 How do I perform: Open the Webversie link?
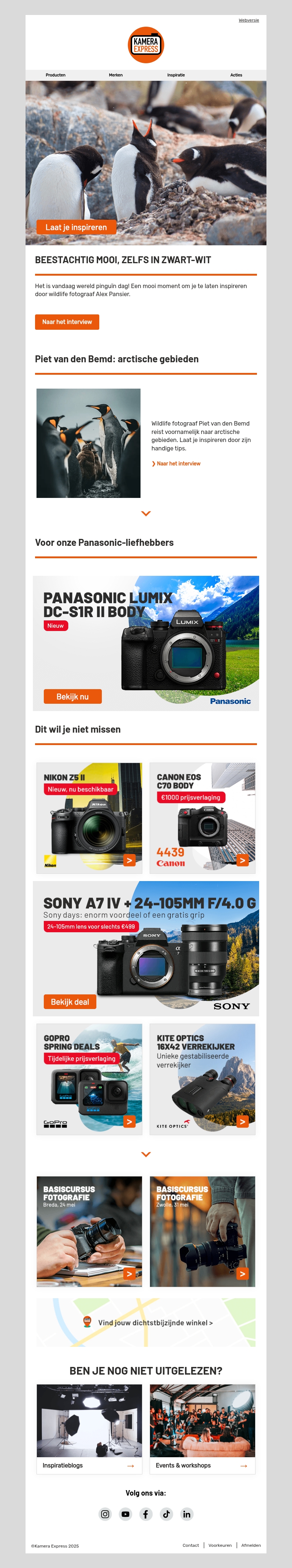(248, 20)
